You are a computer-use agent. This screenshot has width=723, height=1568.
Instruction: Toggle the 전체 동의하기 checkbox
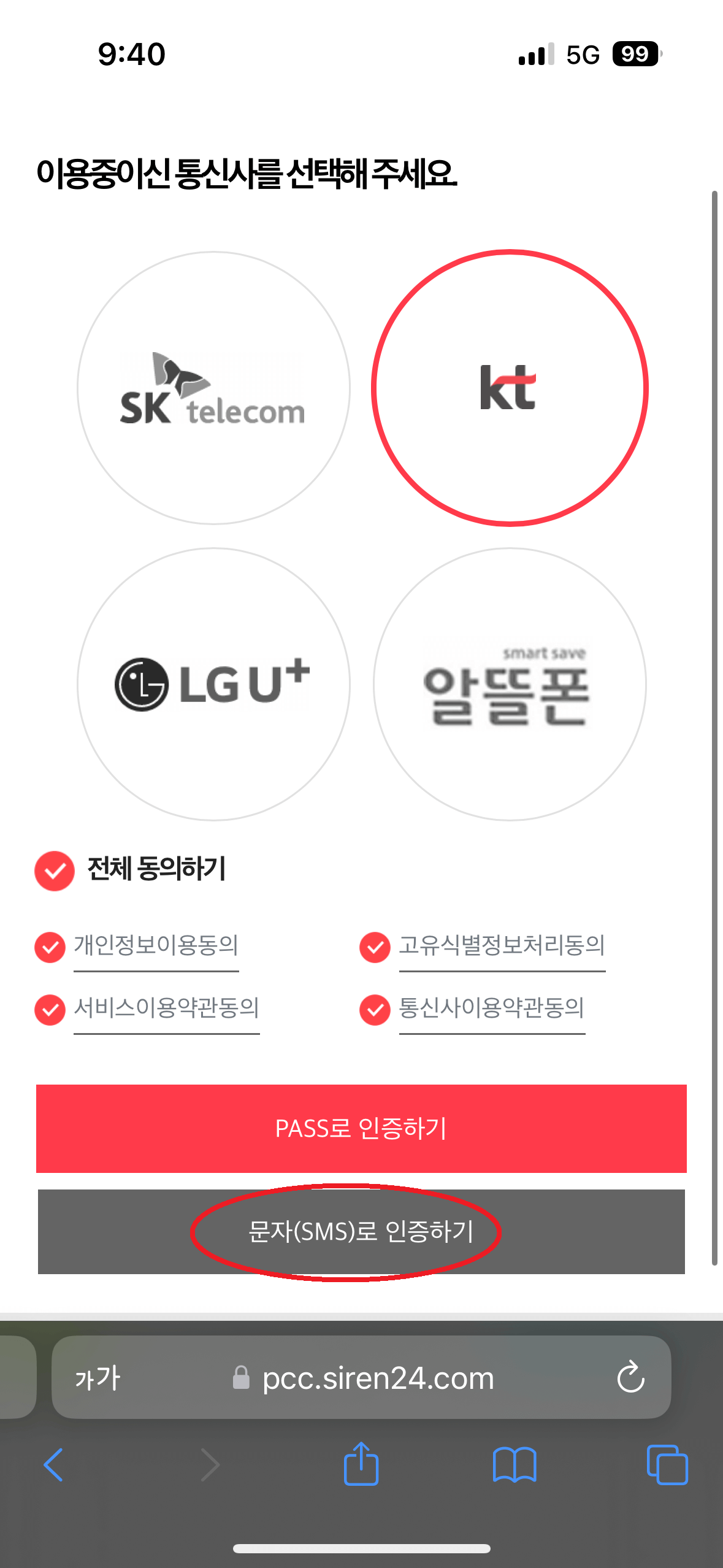(55, 870)
